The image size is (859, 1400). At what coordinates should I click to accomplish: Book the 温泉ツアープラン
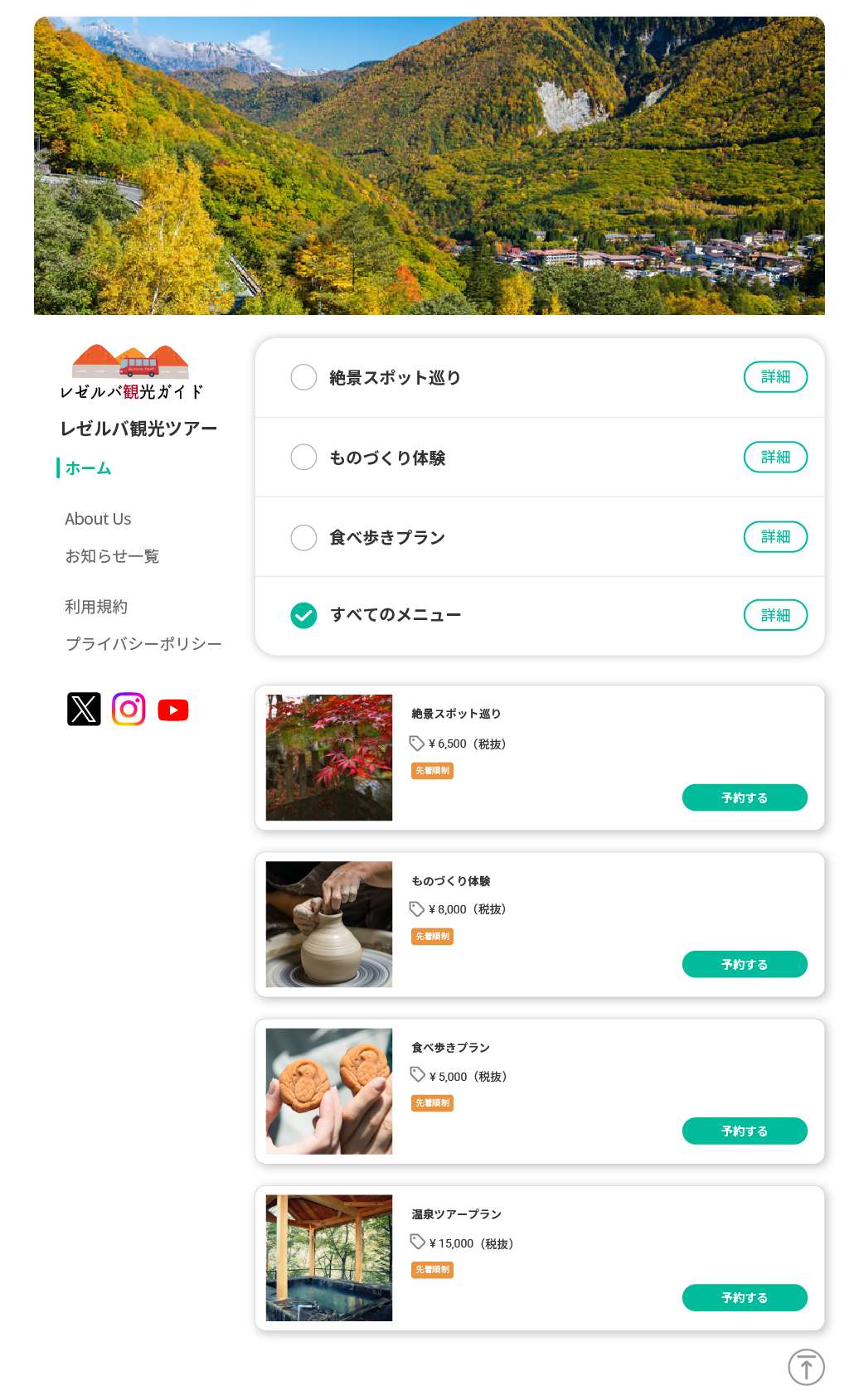click(744, 1297)
